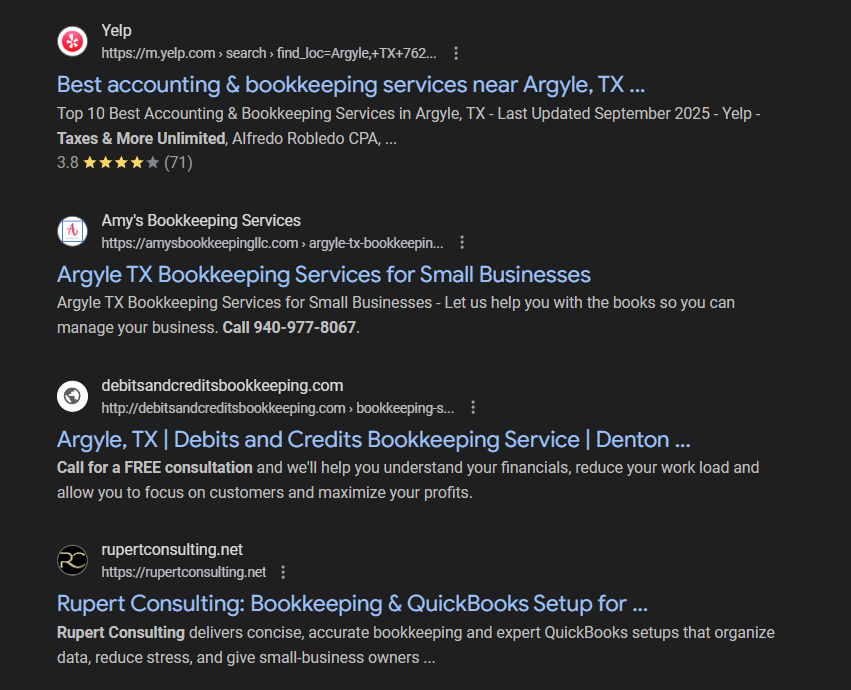Open more options for Amy's Bookkeeping Services result
Image resolution: width=851 pixels, height=690 pixels.
(x=462, y=243)
